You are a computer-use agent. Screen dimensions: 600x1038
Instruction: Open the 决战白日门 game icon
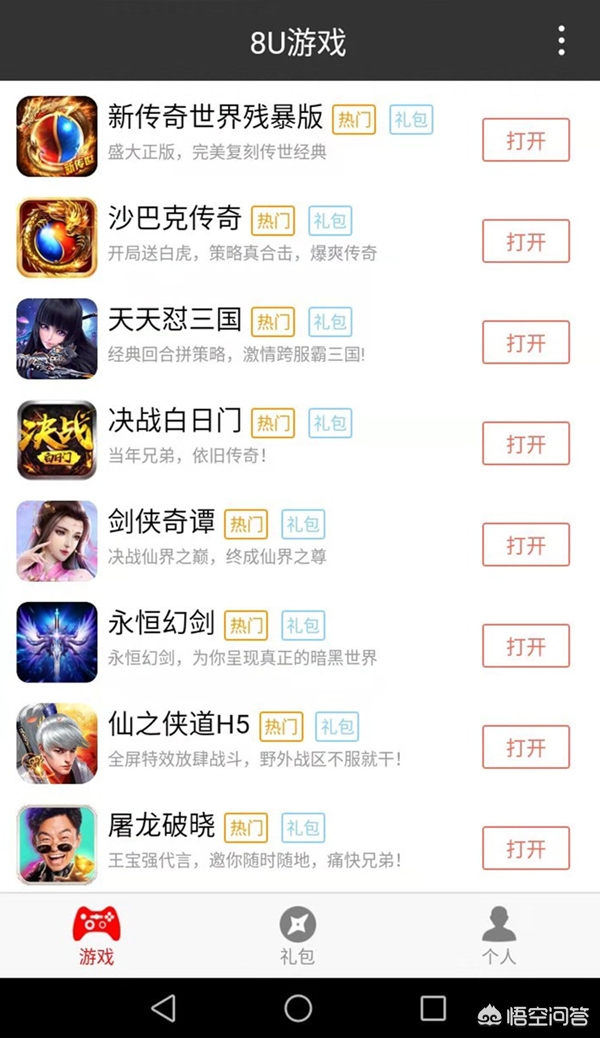[57, 440]
